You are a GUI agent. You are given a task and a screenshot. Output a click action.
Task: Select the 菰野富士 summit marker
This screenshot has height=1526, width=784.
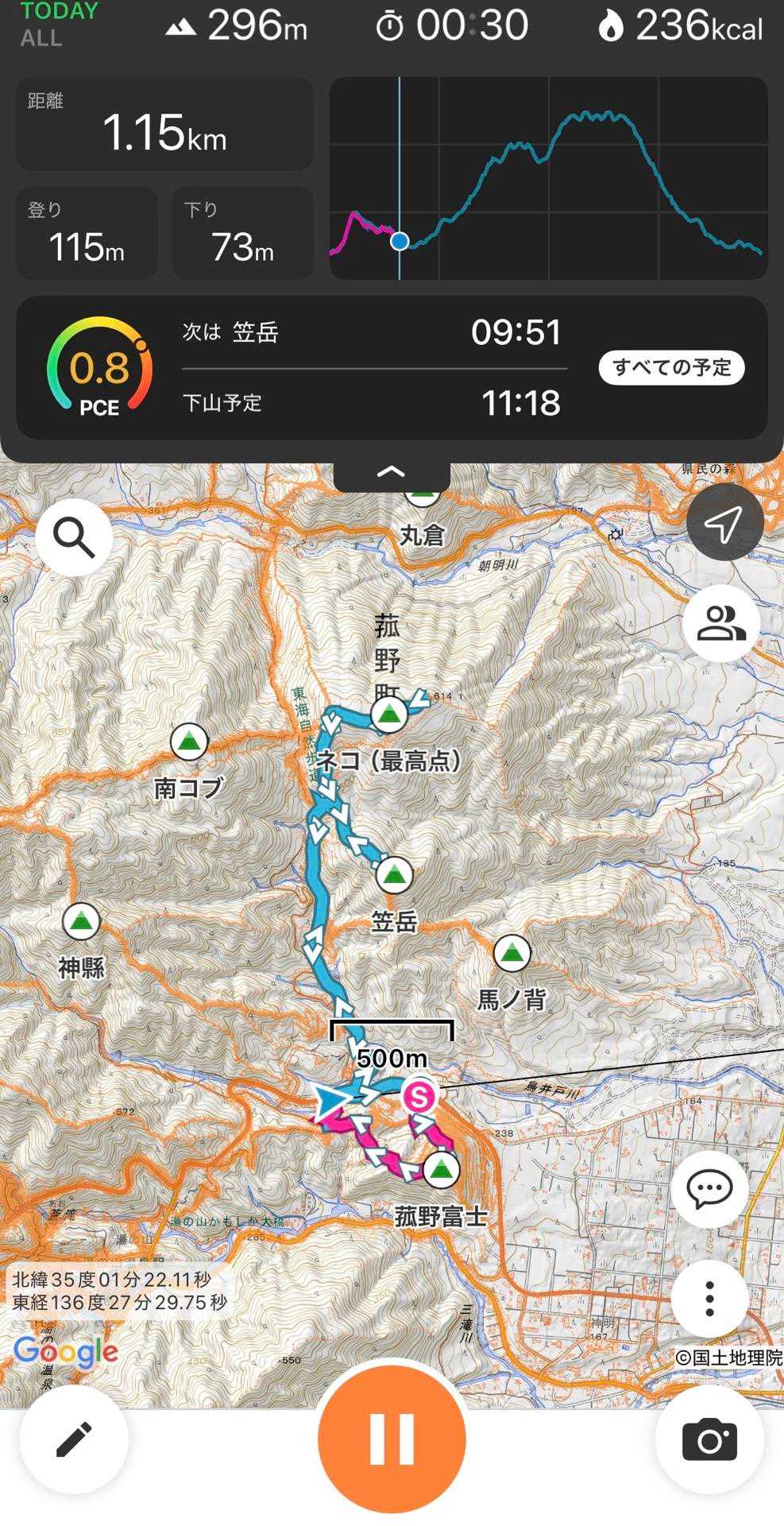click(x=441, y=1169)
